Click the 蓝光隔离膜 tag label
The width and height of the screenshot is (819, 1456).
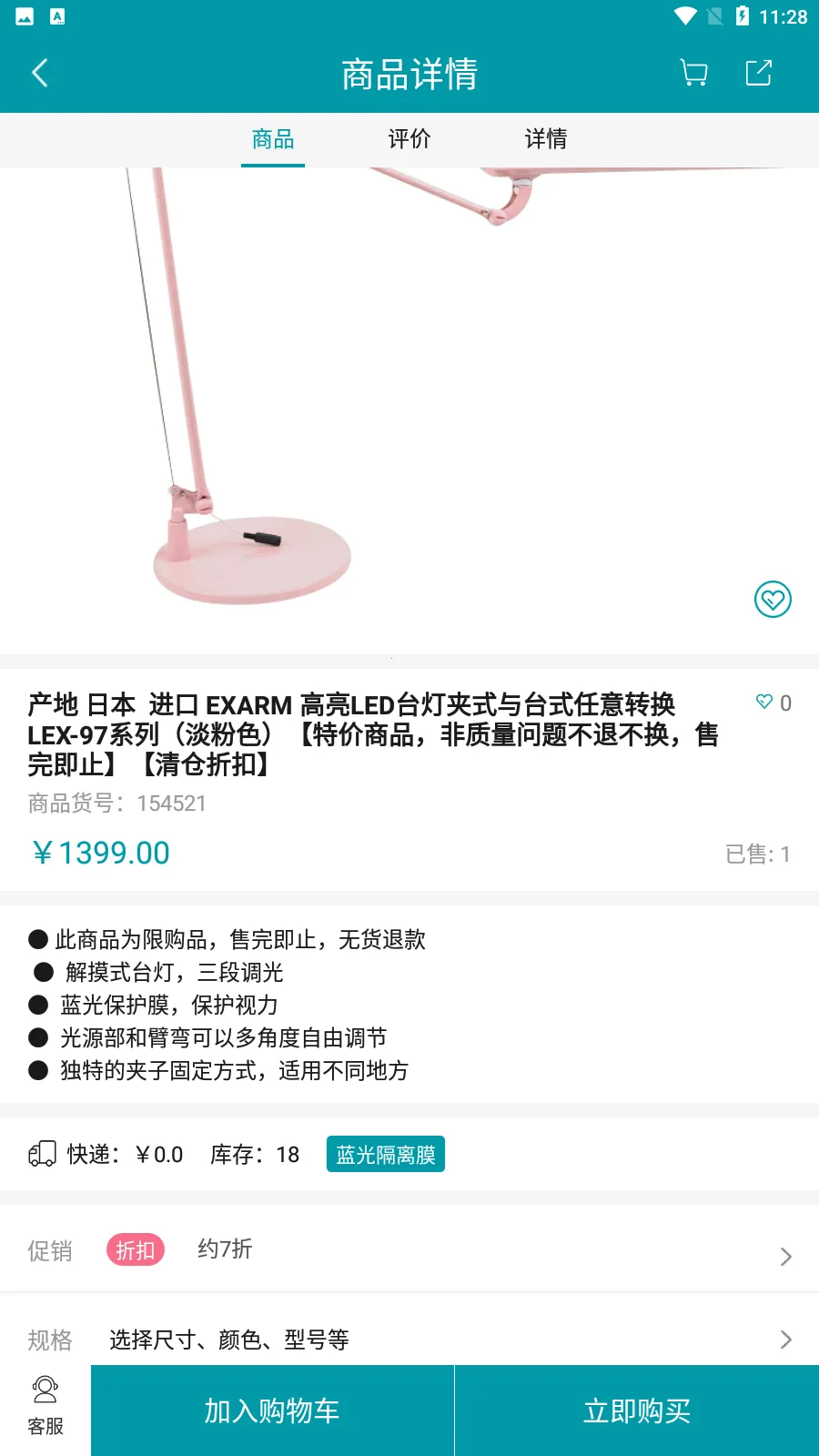(386, 1154)
